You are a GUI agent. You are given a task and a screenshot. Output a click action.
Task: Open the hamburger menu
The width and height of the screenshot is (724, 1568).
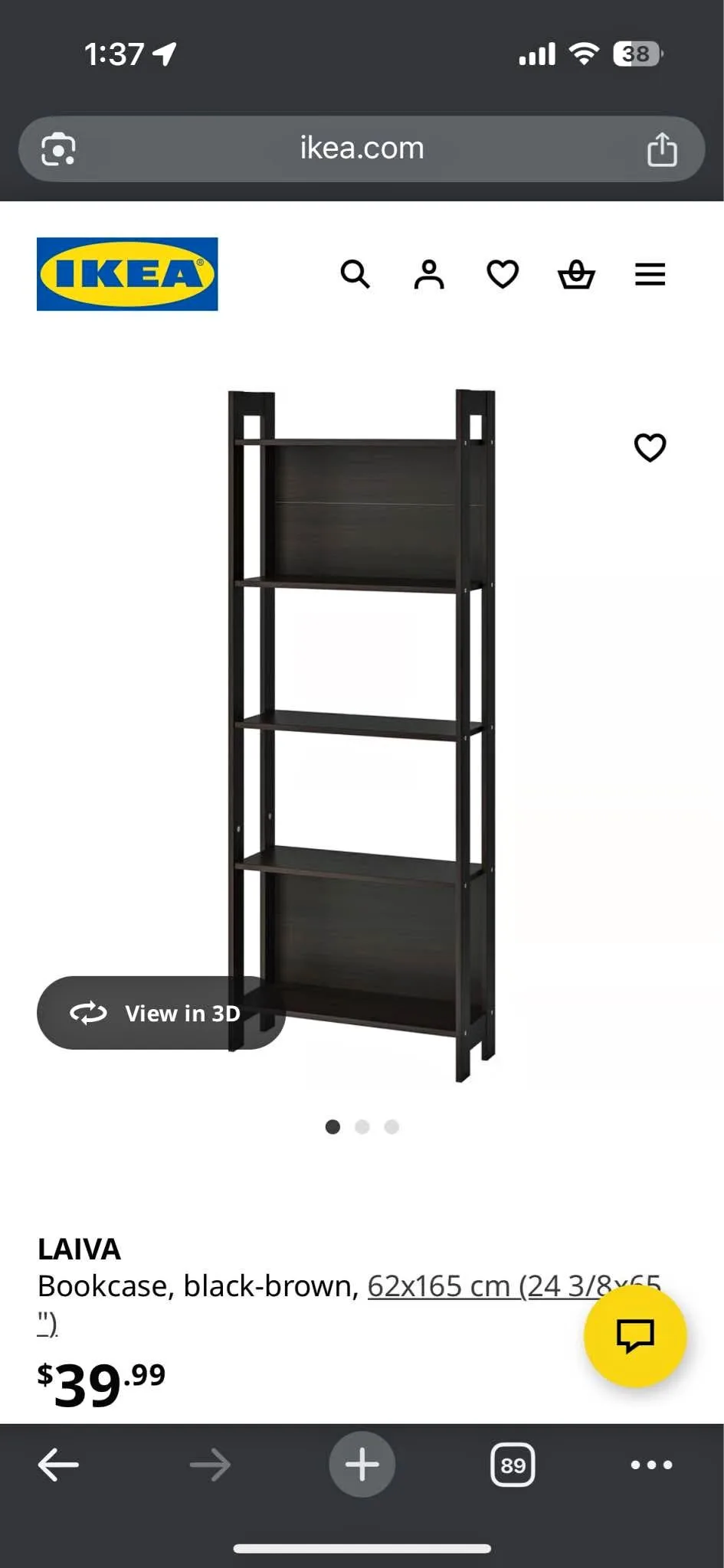650,274
